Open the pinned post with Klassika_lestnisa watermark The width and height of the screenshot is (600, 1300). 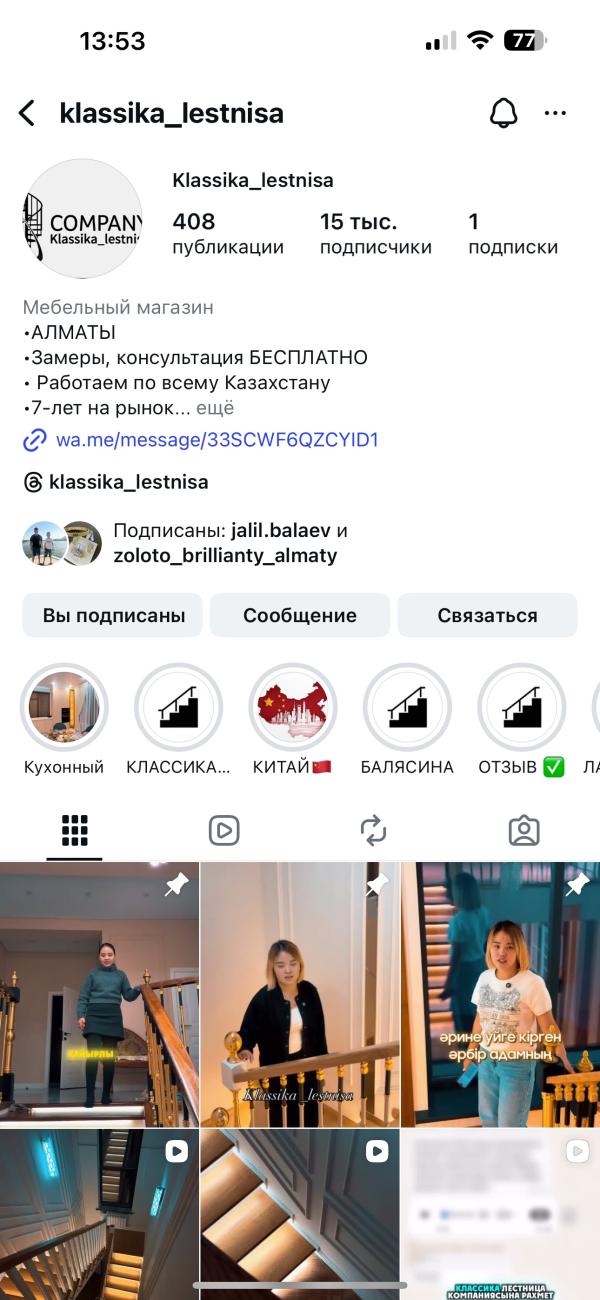[x=300, y=994]
